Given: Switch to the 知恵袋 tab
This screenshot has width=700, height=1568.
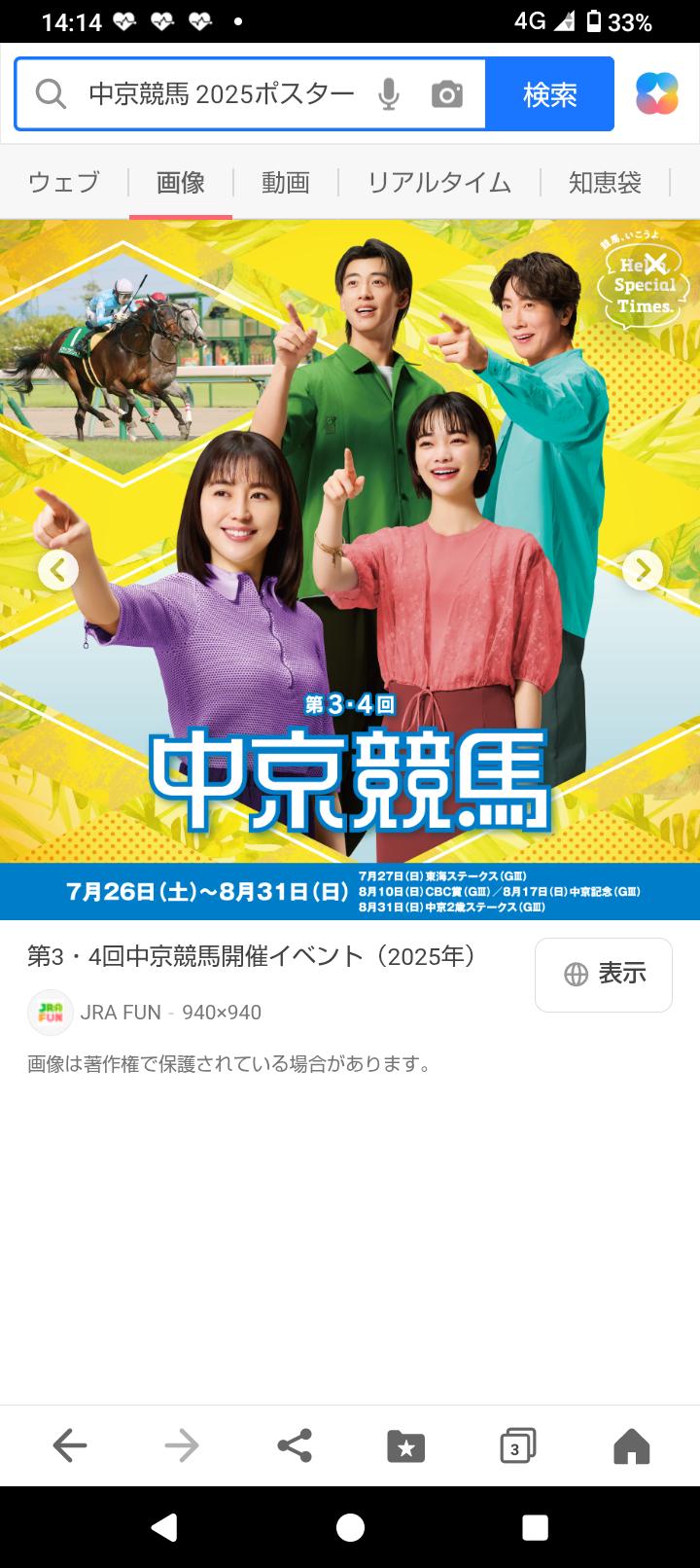Looking at the screenshot, I should pos(605,182).
